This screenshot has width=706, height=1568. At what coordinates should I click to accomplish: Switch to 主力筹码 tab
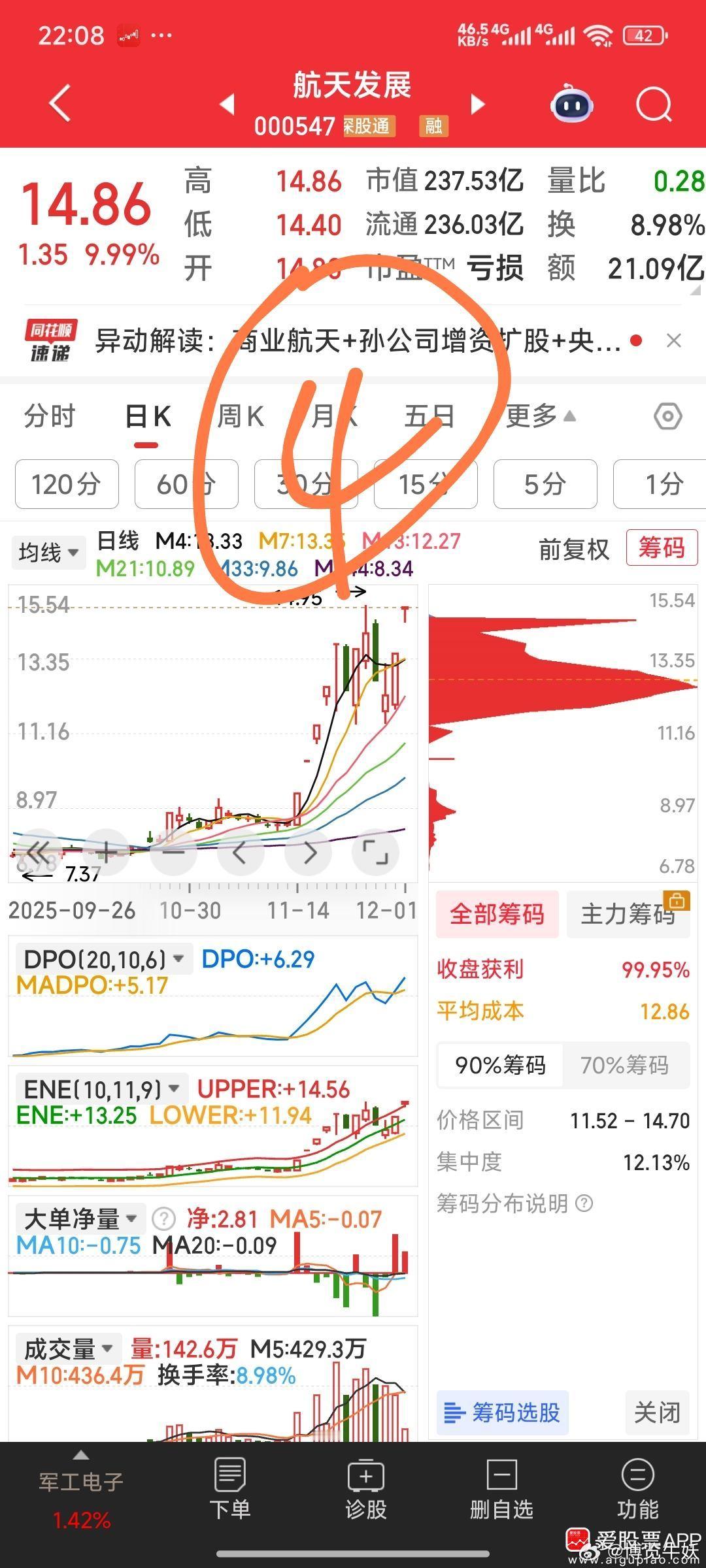[x=628, y=914]
